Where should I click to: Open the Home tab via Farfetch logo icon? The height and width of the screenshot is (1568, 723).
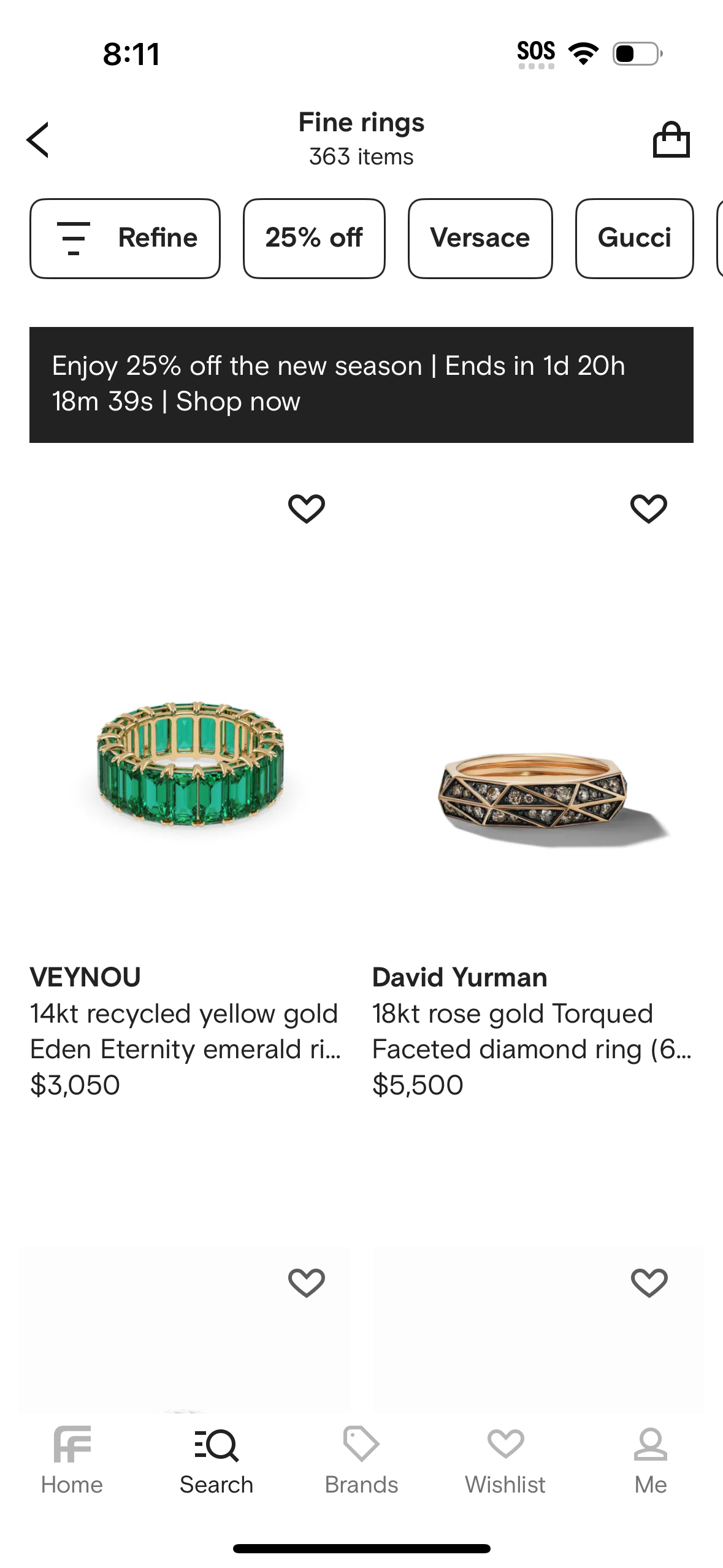click(x=72, y=1447)
